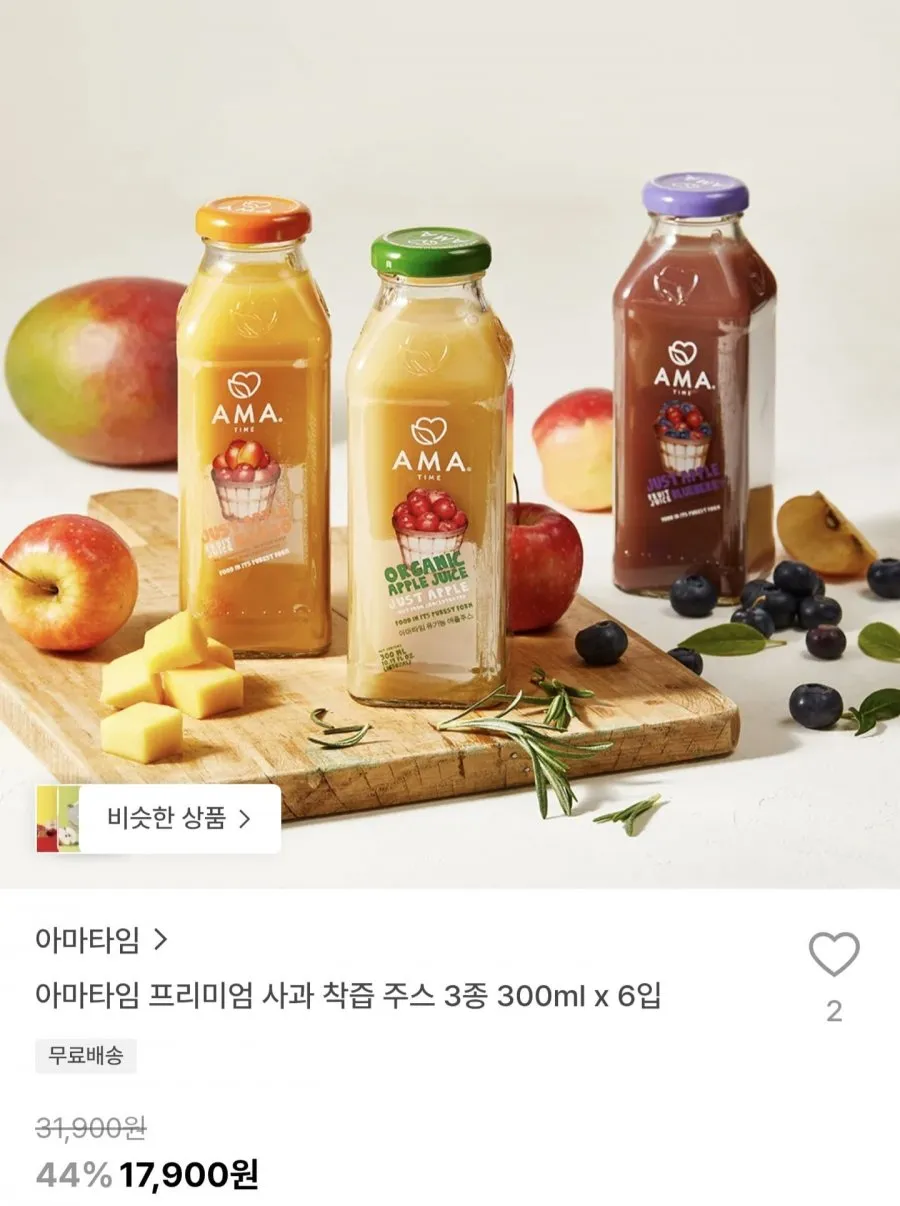Open the 아마타임 brand store link
900x1206 pixels.
click(x=101, y=940)
